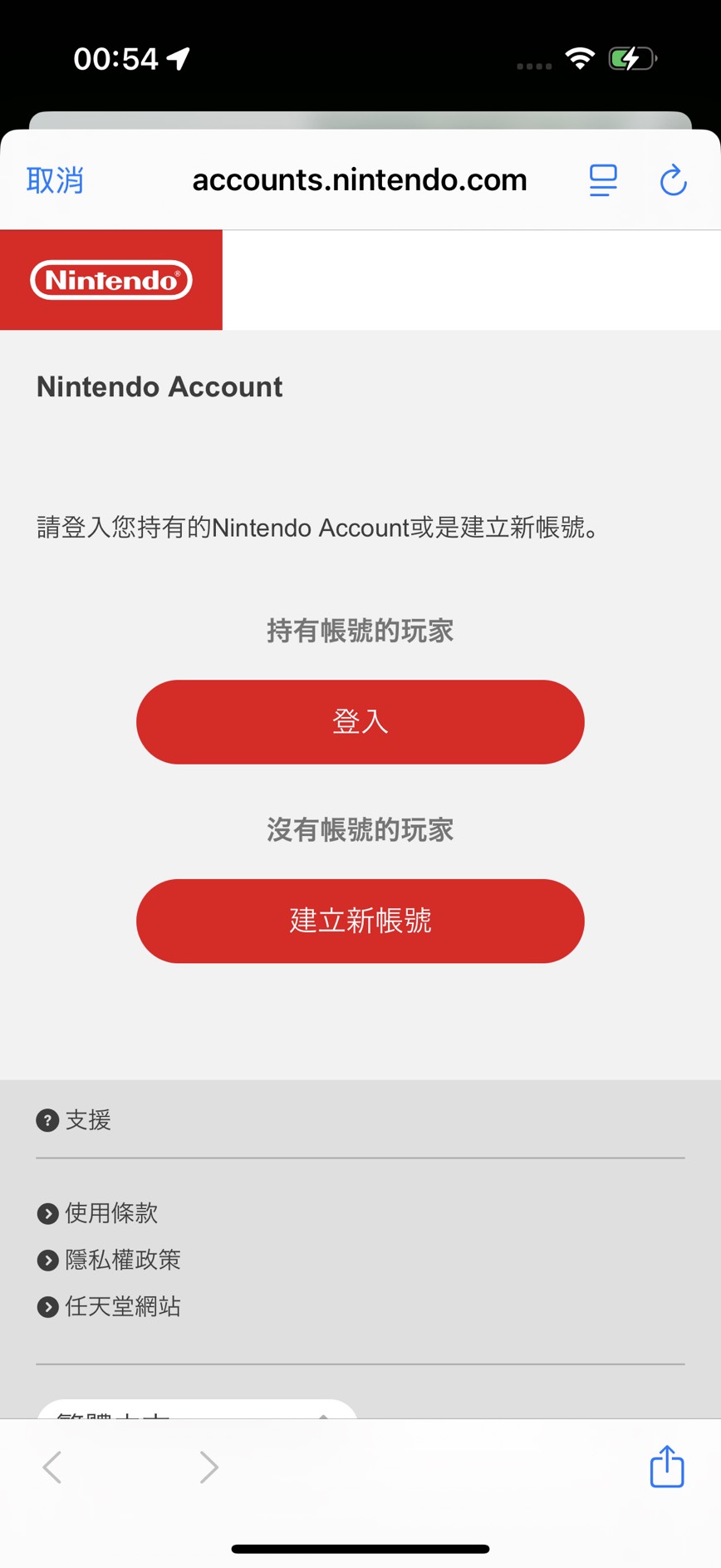Tap the page view icon left of reload
721x1568 pixels.
(x=603, y=179)
